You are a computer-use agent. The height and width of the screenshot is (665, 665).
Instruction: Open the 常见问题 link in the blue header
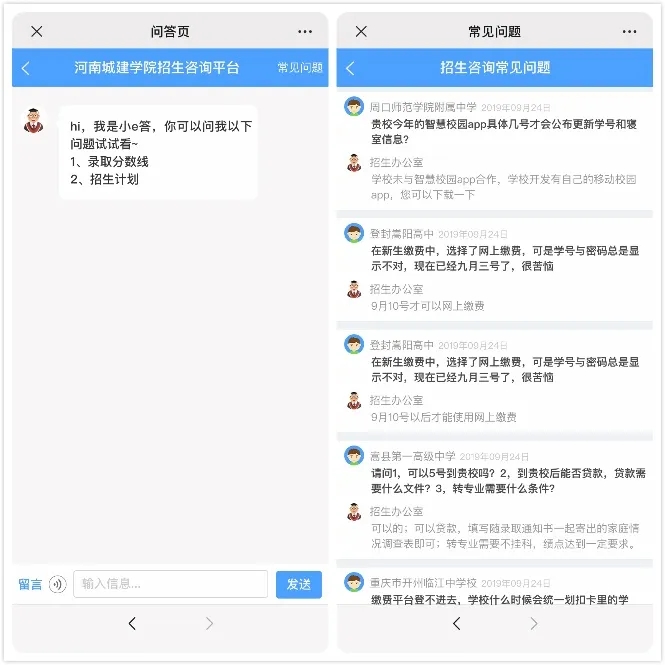[x=299, y=68]
